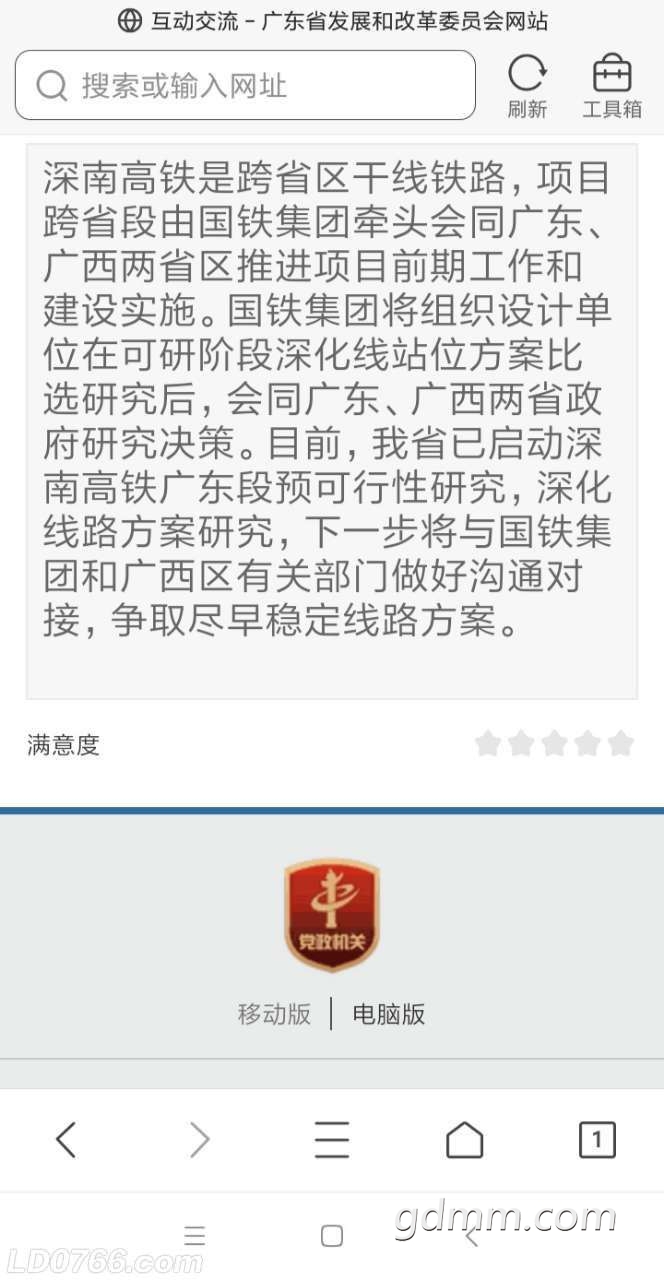The height and width of the screenshot is (1280, 664).
Task: Switch to 移动版 mobile version
Action: click(274, 1014)
